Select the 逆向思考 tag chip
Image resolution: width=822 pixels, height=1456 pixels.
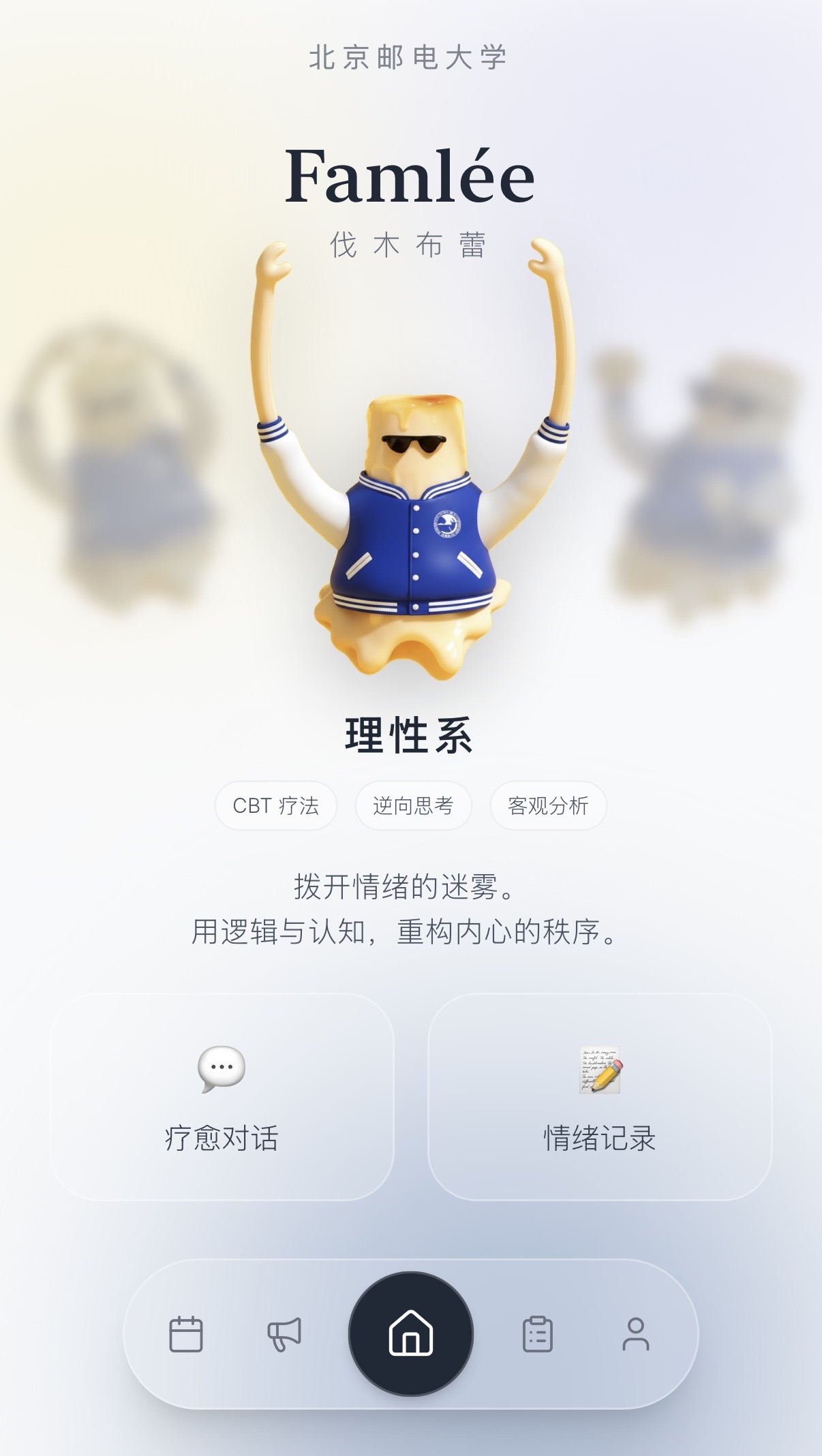point(412,805)
